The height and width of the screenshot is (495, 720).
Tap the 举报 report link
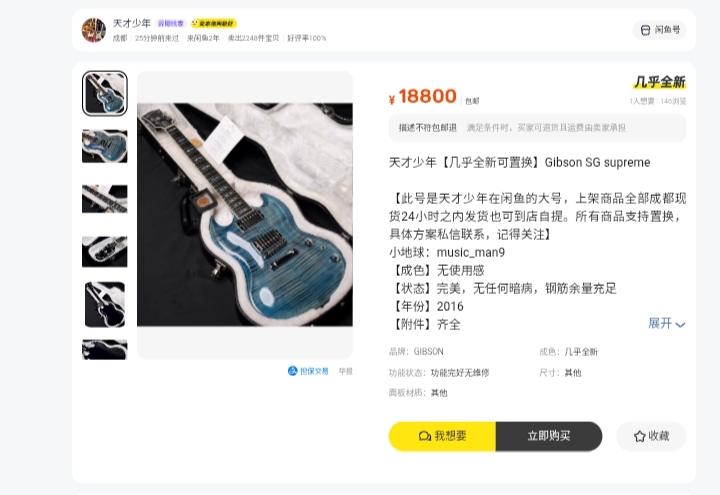(x=345, y=371)
